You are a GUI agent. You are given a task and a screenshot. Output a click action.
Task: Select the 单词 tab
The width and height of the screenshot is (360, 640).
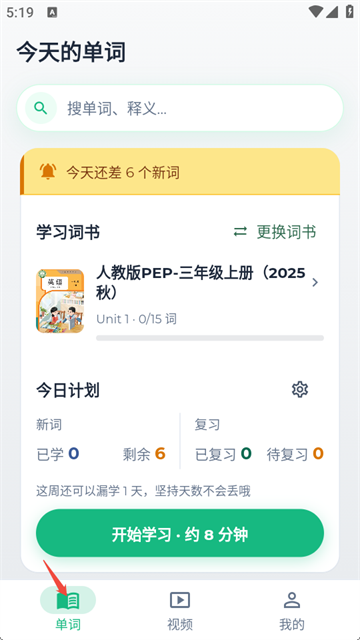click(68, 611)
